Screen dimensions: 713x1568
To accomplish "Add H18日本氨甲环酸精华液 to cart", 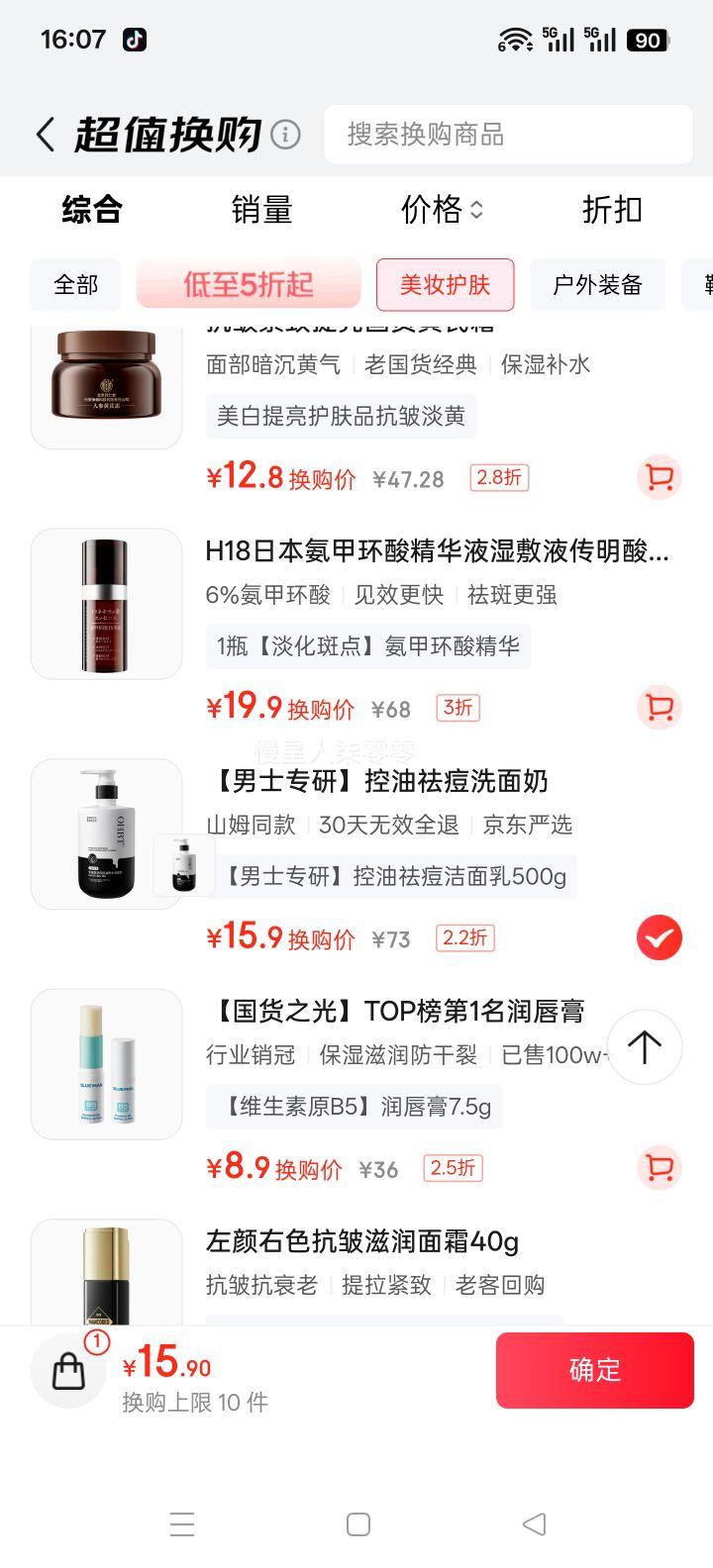I will point(659,708).
